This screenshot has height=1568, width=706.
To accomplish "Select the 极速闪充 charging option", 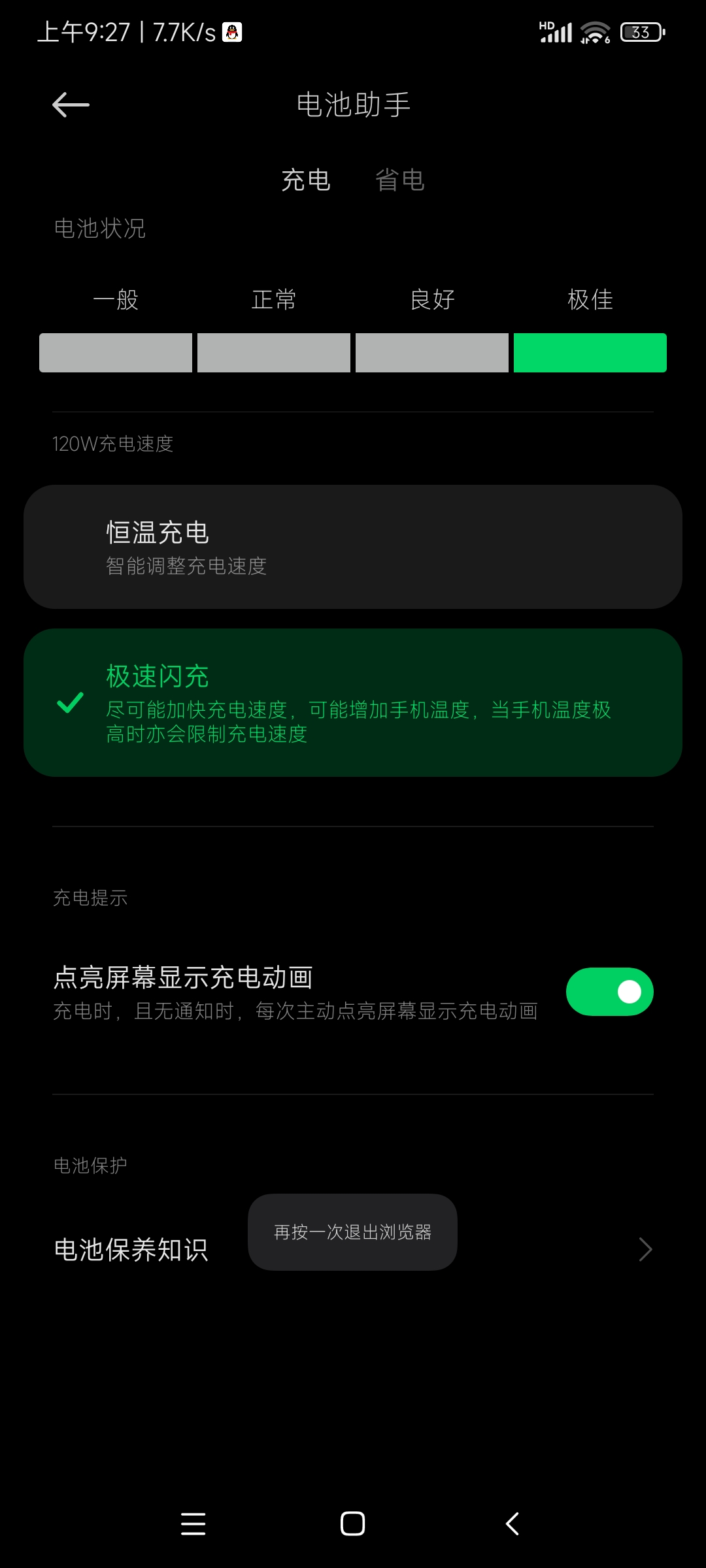I will [x=353, y=702].
